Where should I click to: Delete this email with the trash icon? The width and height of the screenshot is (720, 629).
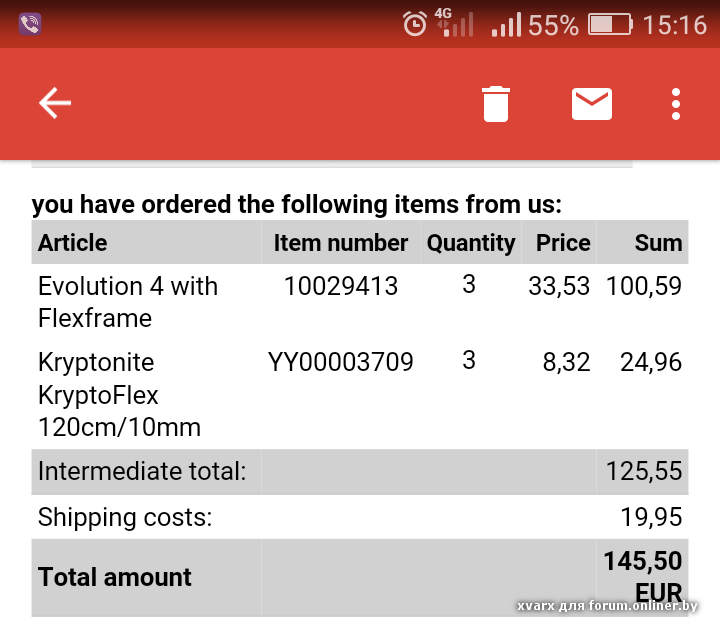click(x=496, y=103)
